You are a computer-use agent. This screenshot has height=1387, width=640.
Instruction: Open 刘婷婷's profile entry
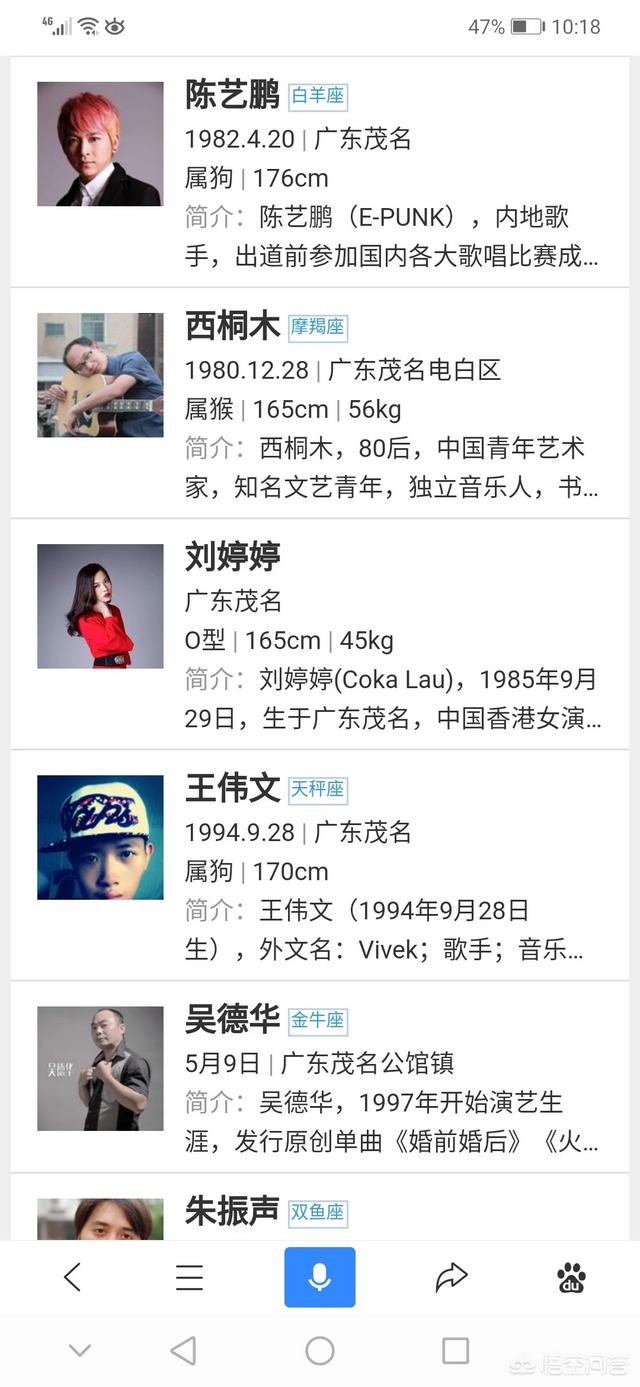pos(232,557)
